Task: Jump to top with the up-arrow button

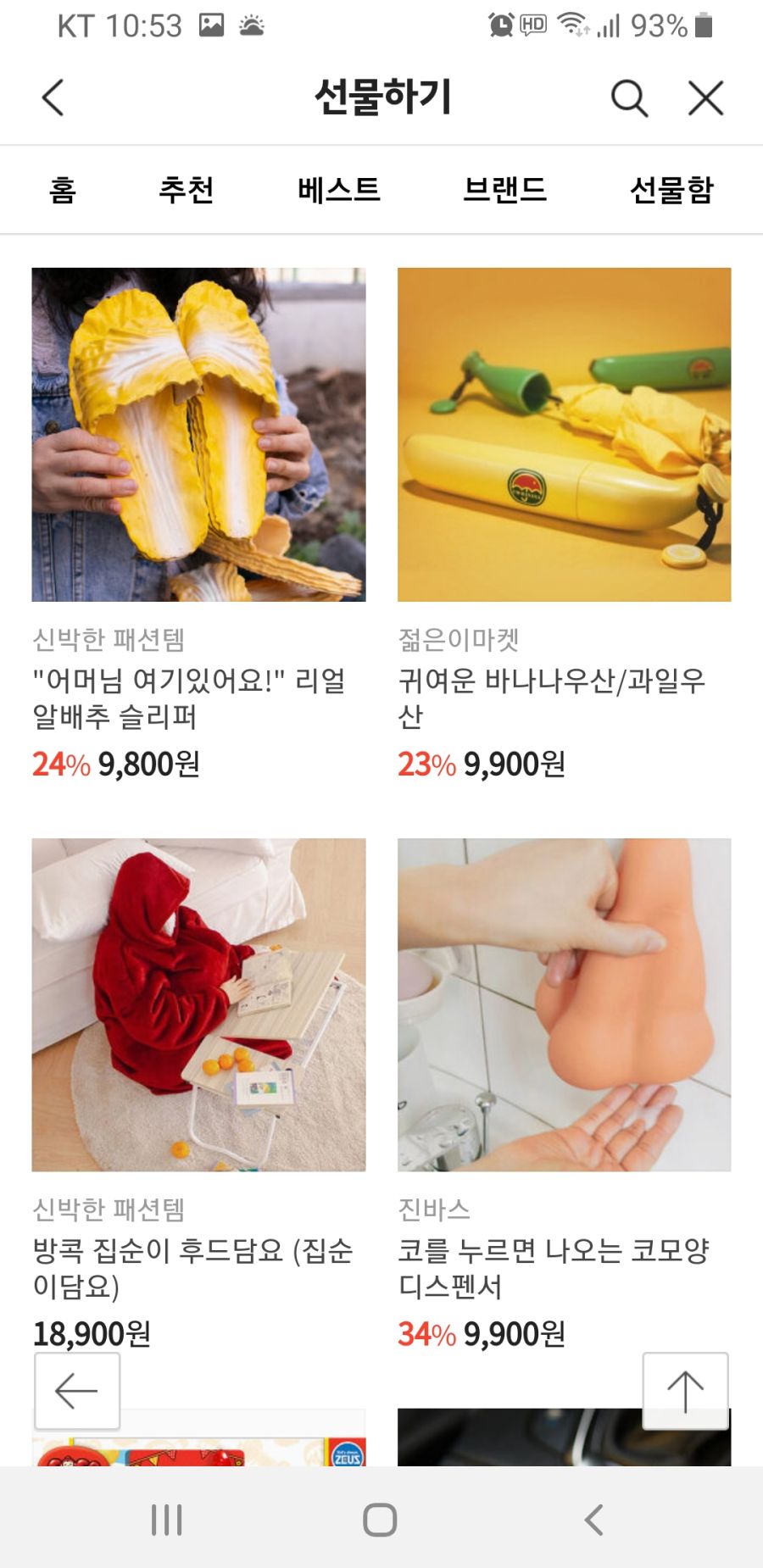Action: pyautogui.click(x=685, y=1391)
